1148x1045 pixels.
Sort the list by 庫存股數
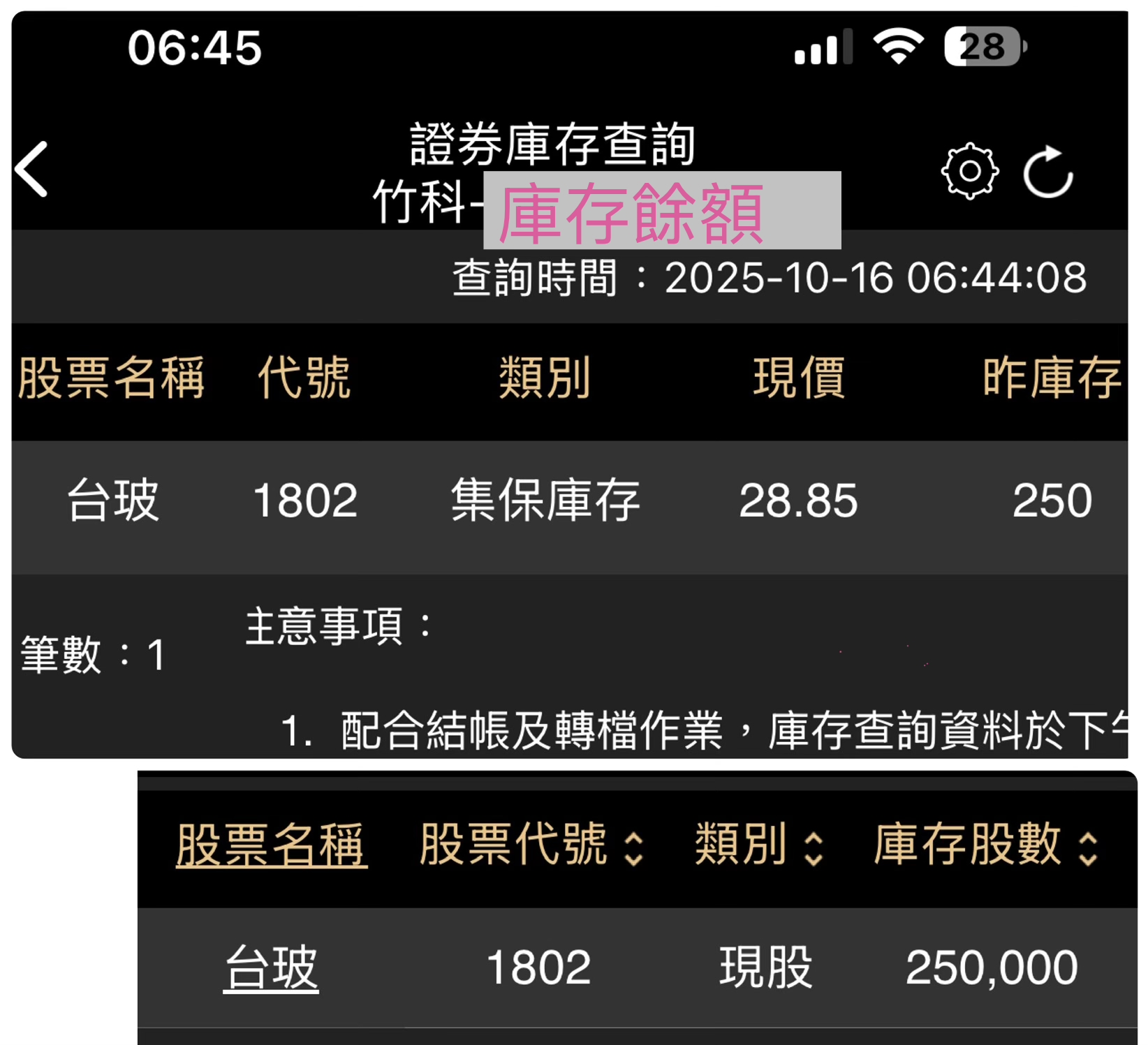pyautogui.click(x=986, y=845)
